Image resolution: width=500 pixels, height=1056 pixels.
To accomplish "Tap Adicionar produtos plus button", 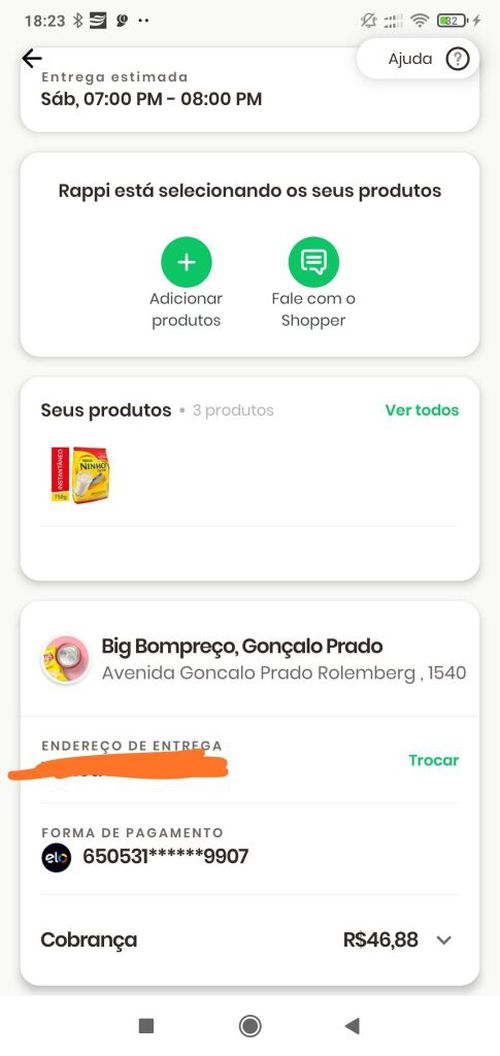I will click(186, 262).
